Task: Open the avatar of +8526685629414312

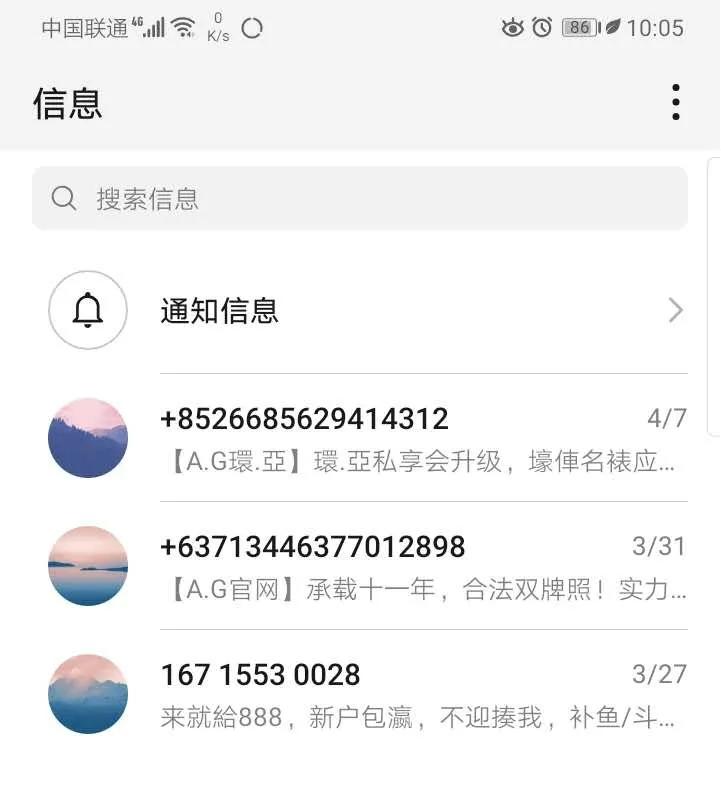Action: [87, 437]
